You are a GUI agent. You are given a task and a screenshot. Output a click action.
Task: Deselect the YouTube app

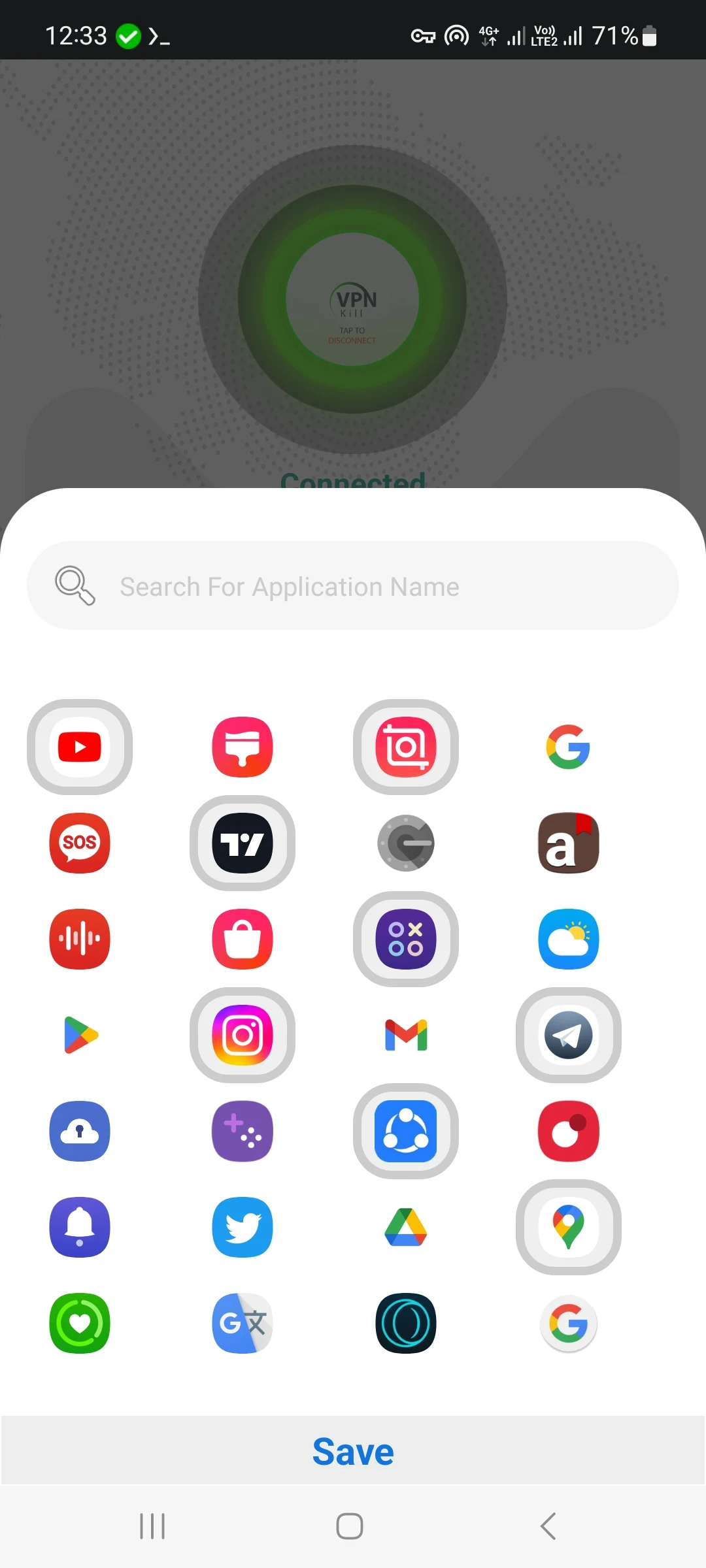[80, 747]
